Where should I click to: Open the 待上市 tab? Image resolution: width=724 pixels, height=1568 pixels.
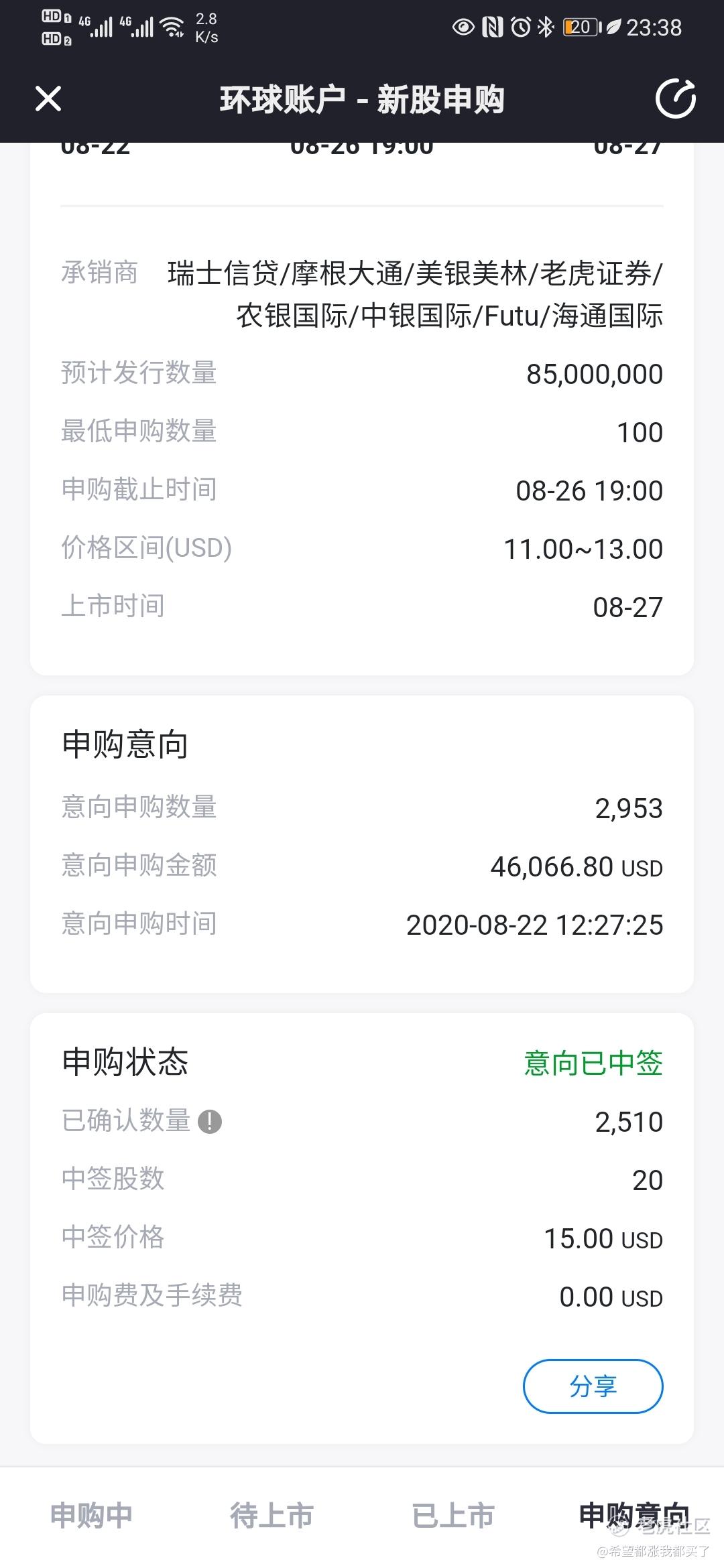[271, 1514]
